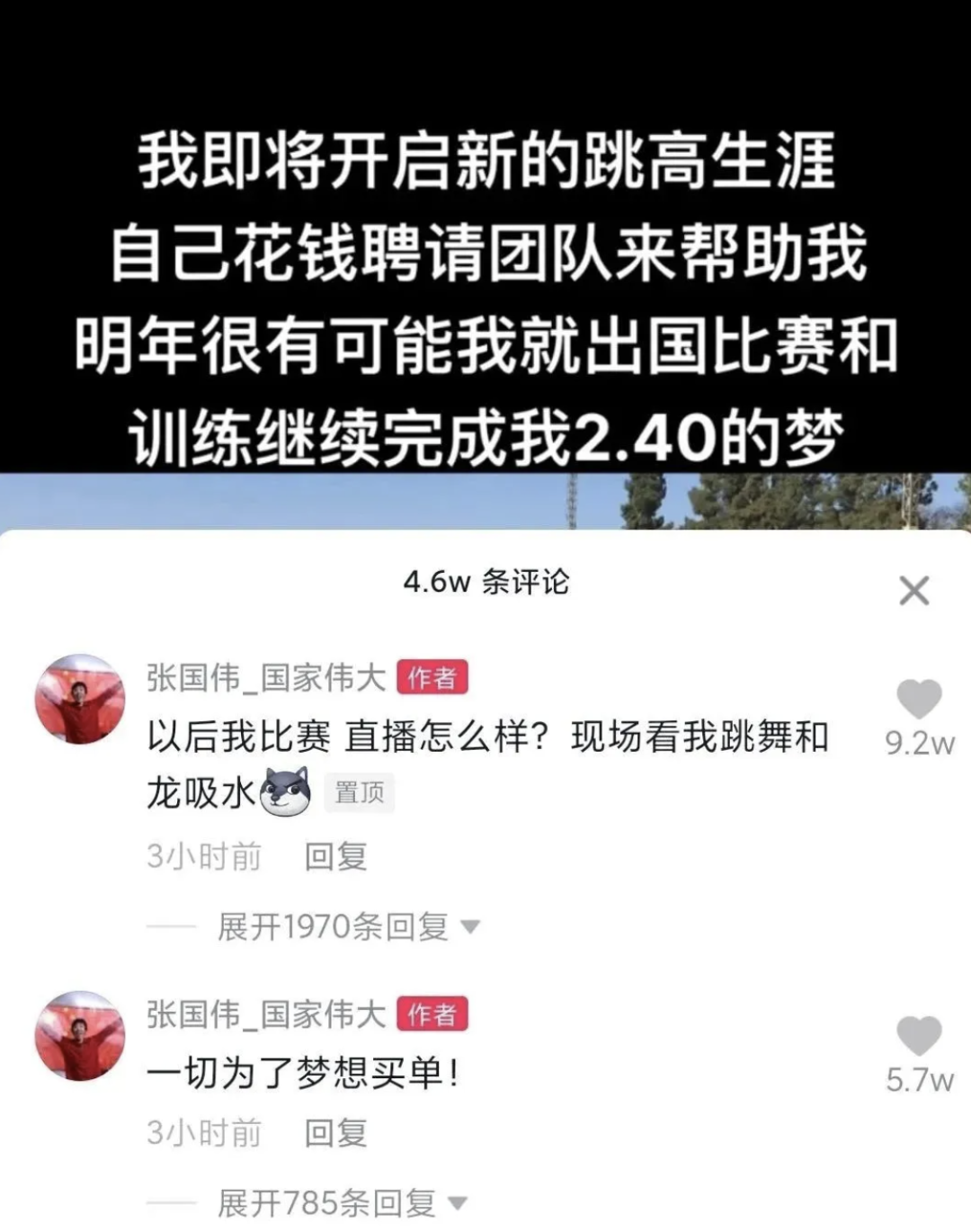Close the comments panel
This screenshot has width=971, height=1232.
tap(913, 591)
